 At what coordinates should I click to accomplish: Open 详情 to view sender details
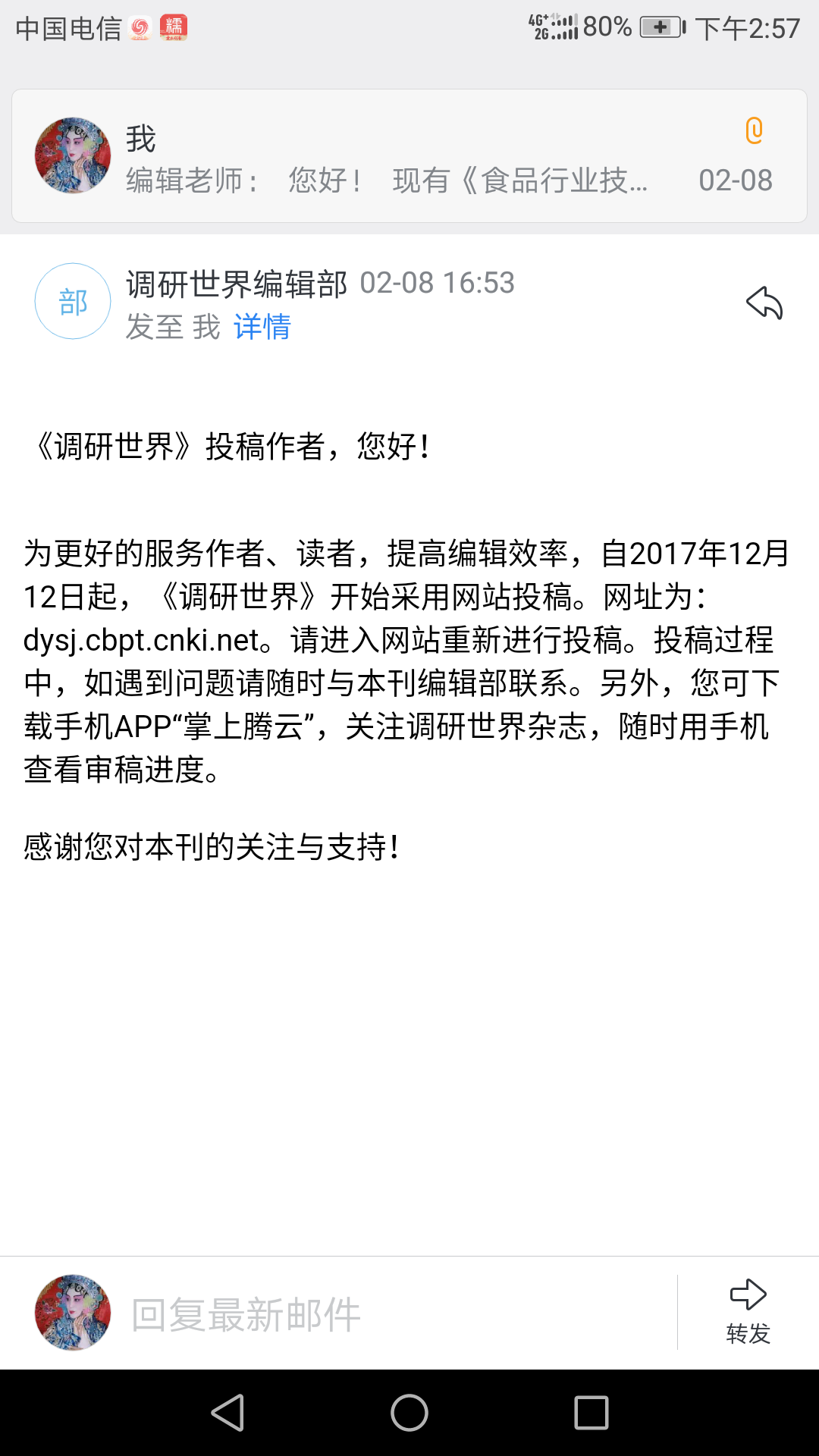click(x=262, y=327)
